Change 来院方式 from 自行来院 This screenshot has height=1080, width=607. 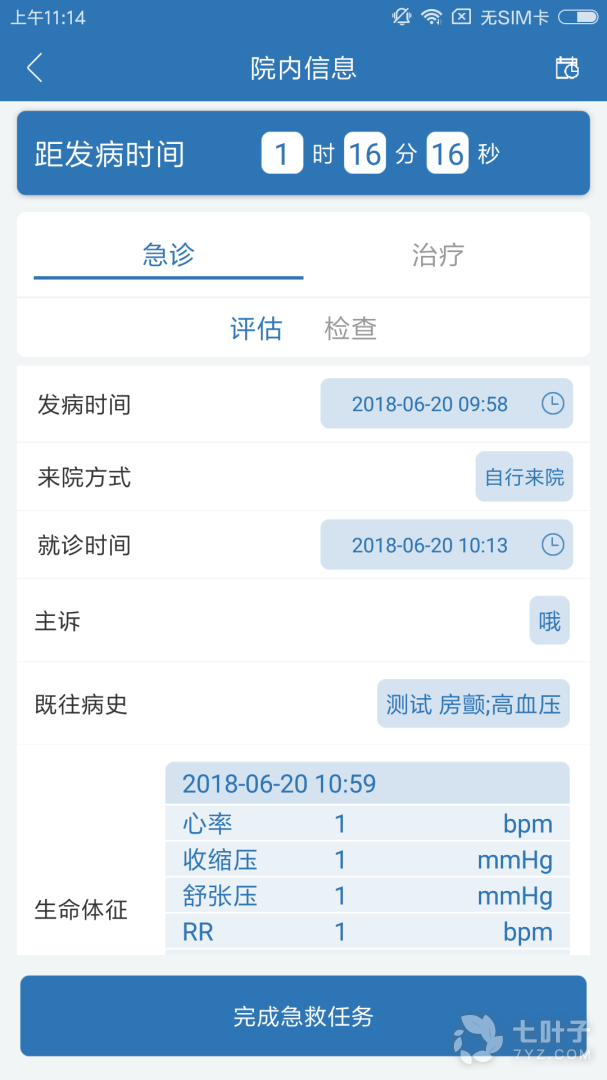pyautogui.click(x=524, y=477)
